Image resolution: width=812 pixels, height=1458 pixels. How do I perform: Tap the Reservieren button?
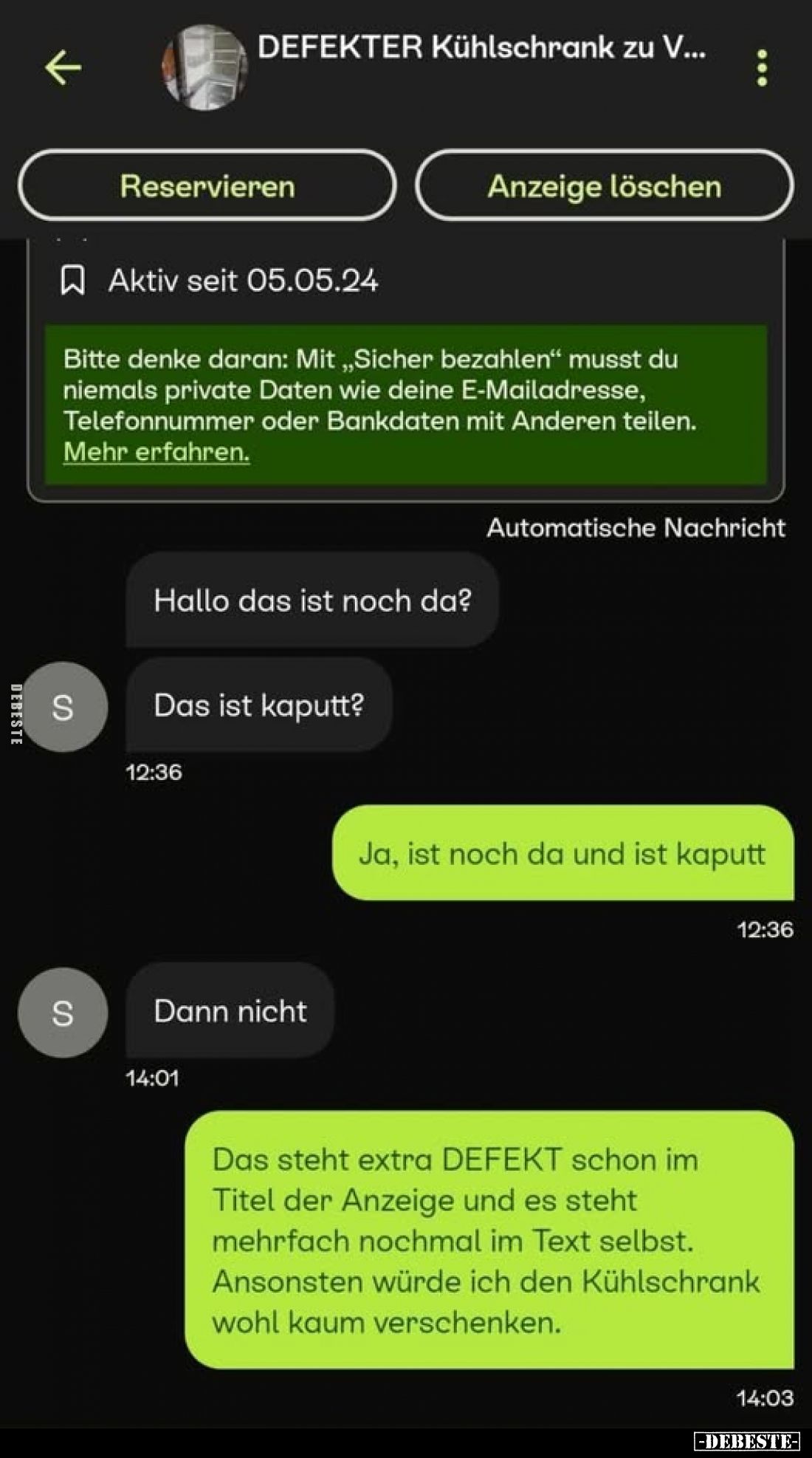click(x=207, y=186)
